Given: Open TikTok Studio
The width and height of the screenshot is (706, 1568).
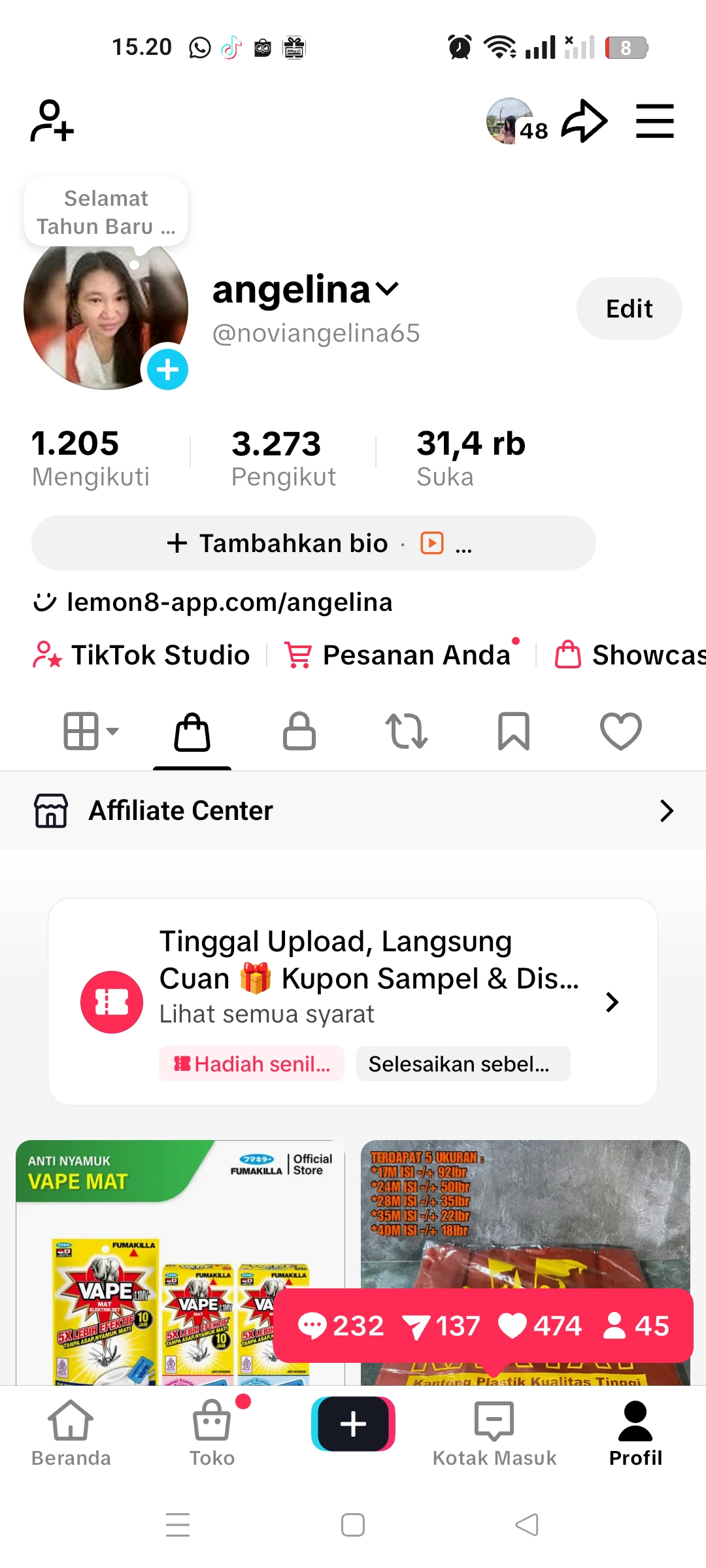Looking at the screenshot, I should coord(141,655).
